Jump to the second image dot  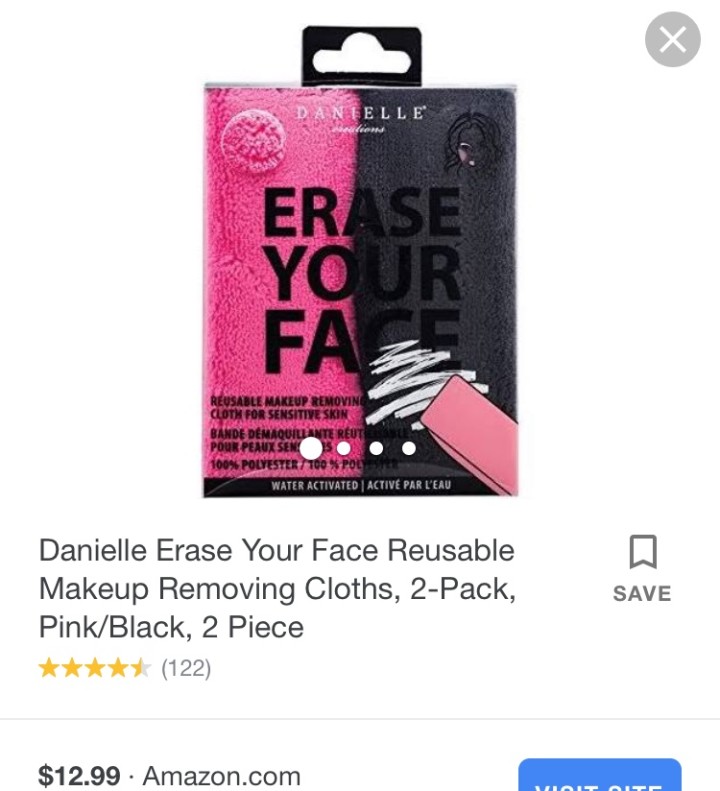pos(344,448)
